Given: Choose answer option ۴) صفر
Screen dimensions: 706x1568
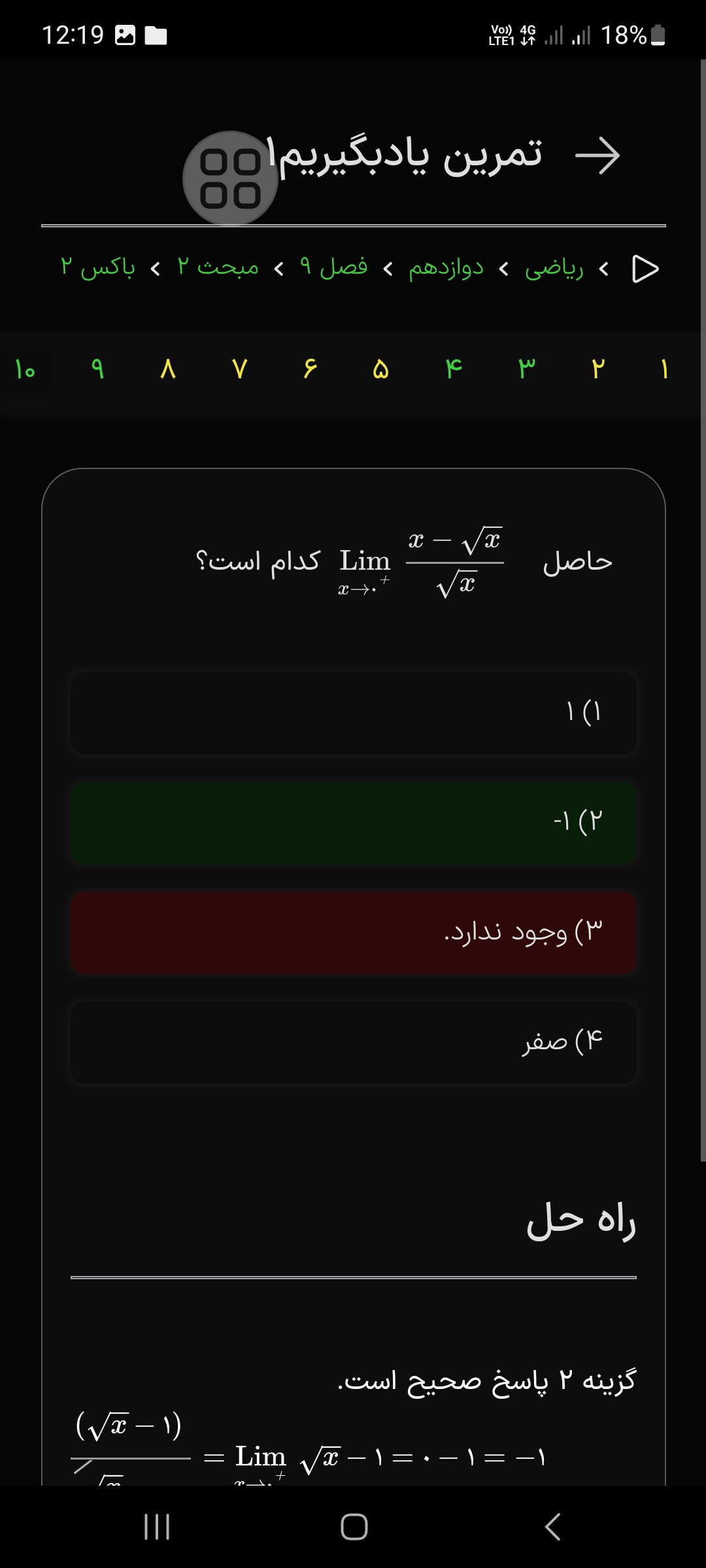Looking at the screenshot, I should [x=353, y=1043].
